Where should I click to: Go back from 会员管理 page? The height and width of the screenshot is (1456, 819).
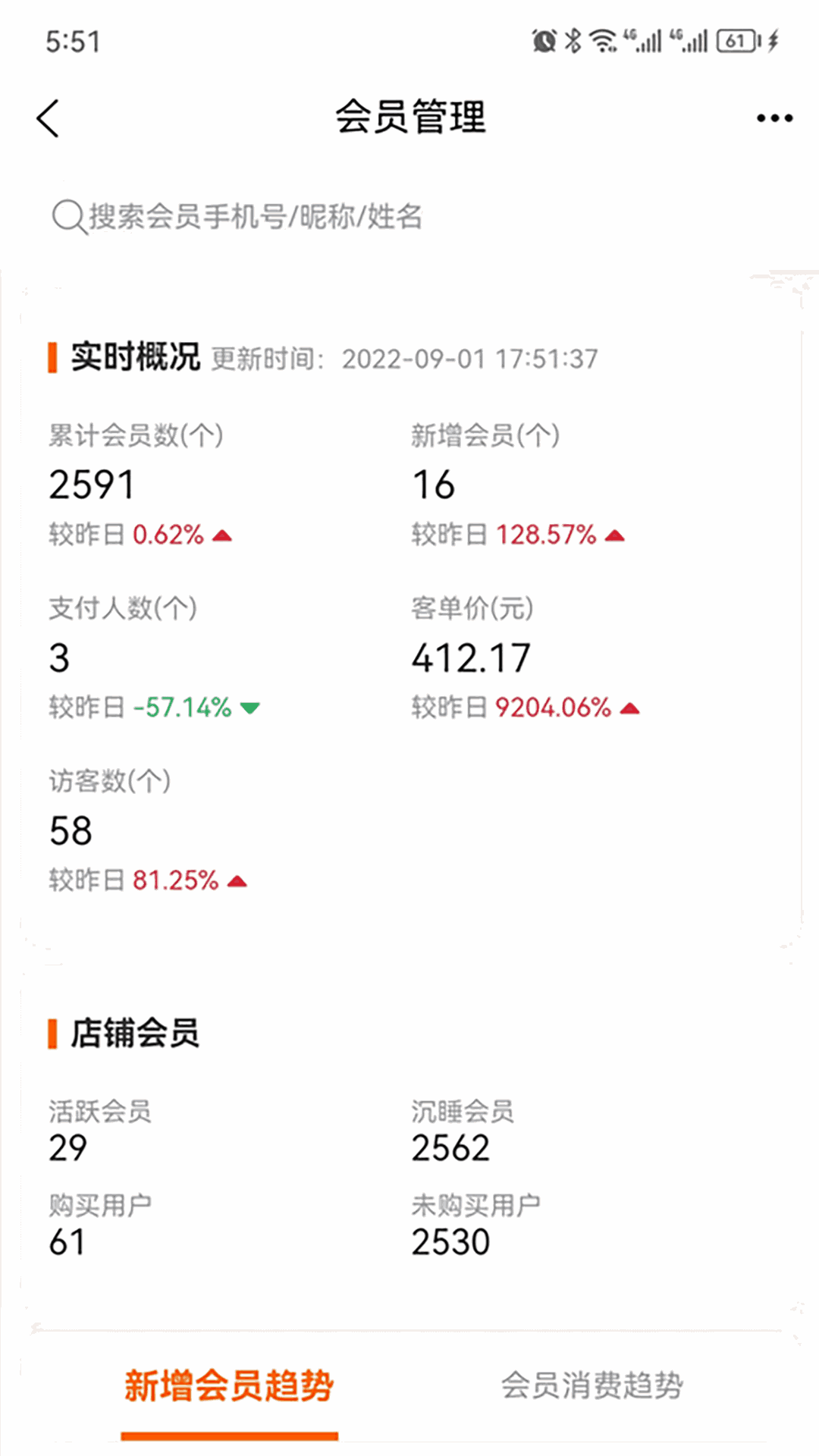pyautogui.click(x=48, y=119)
